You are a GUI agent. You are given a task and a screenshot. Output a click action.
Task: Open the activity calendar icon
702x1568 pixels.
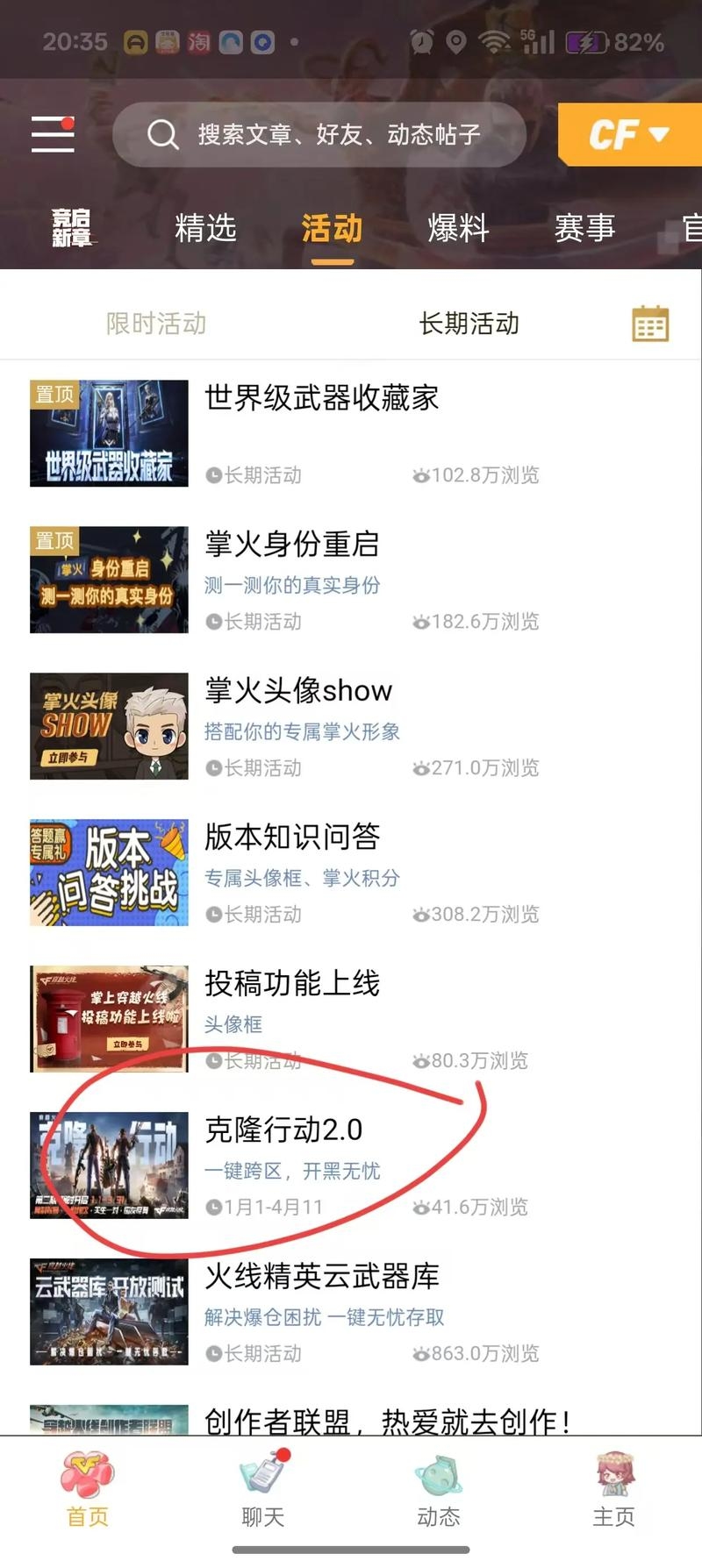tap(648, 324)
